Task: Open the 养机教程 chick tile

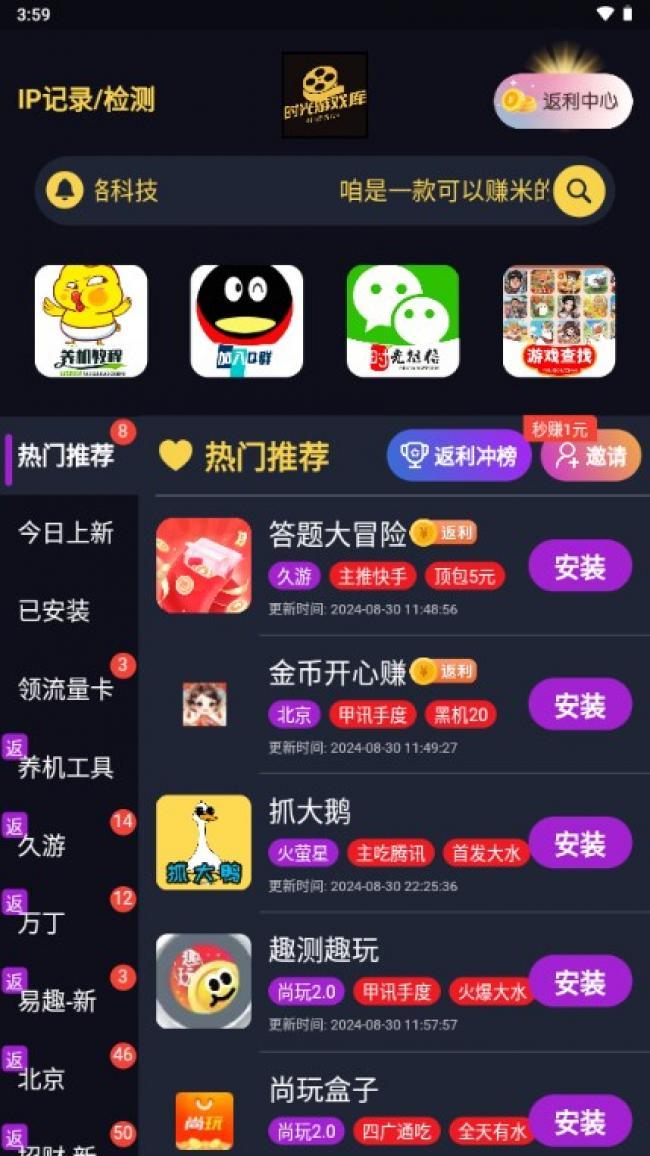Action: coord(91,321)
